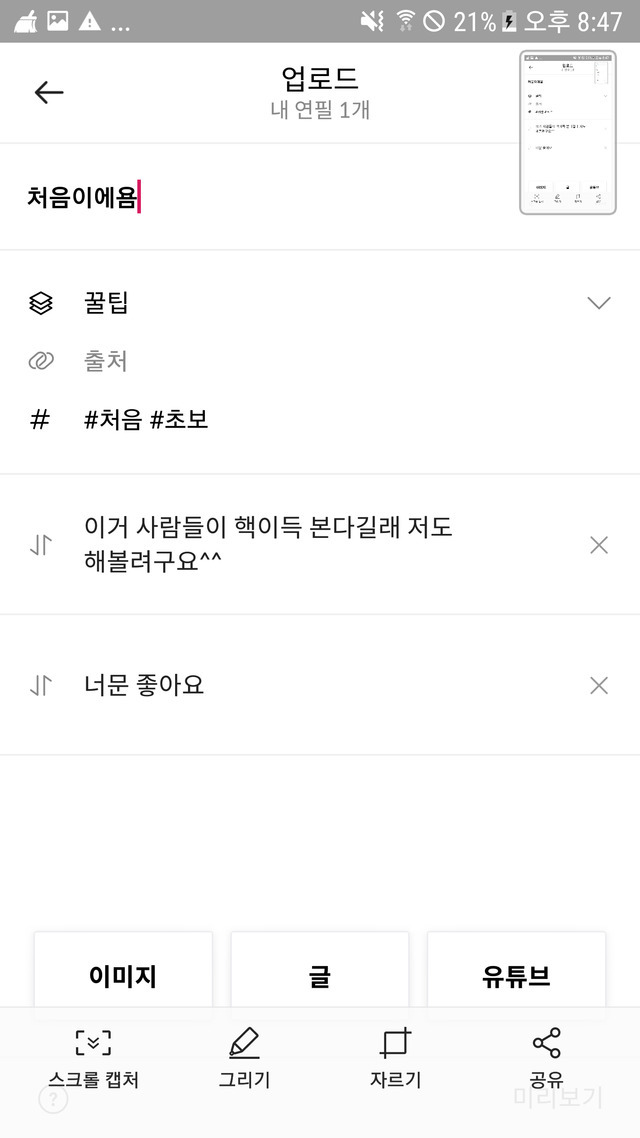Add an image with 이미지 button
This screenshot has width=640, height=1138.
123,975
